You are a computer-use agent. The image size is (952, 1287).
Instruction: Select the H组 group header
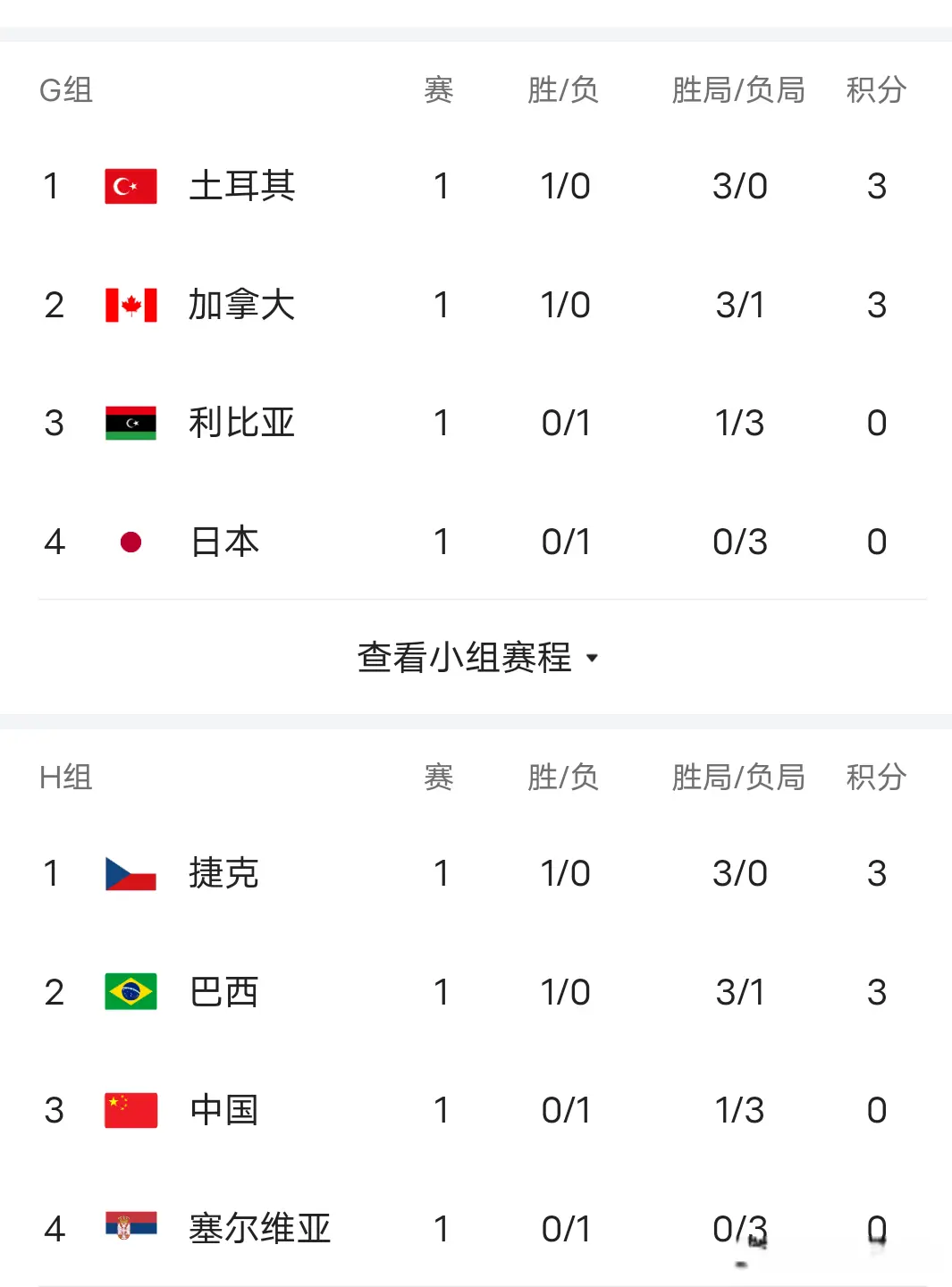coord(65,778)
